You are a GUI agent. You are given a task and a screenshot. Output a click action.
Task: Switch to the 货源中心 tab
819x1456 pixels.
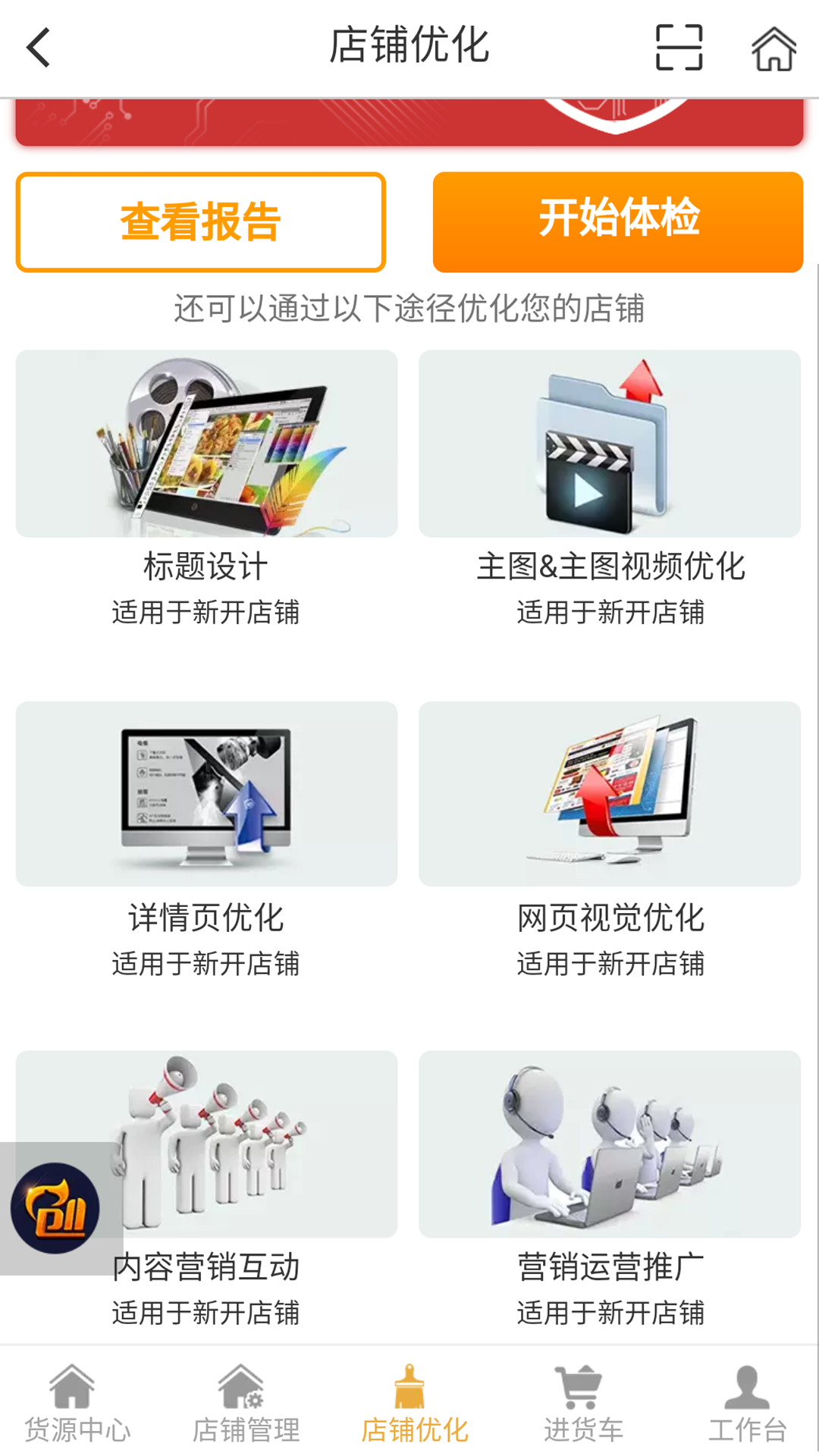point(77,1404)
